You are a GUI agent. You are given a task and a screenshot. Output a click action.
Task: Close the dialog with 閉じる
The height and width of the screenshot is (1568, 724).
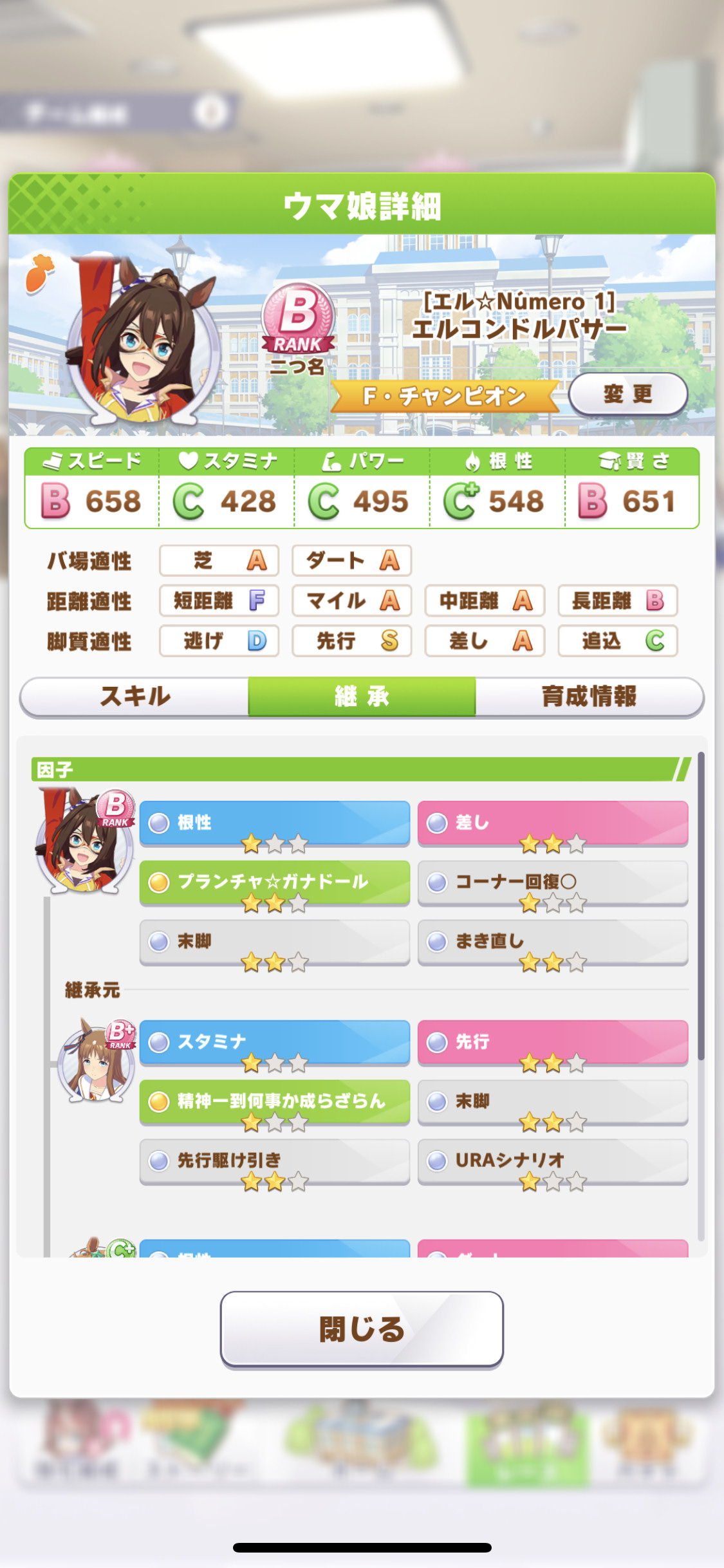362,1328
